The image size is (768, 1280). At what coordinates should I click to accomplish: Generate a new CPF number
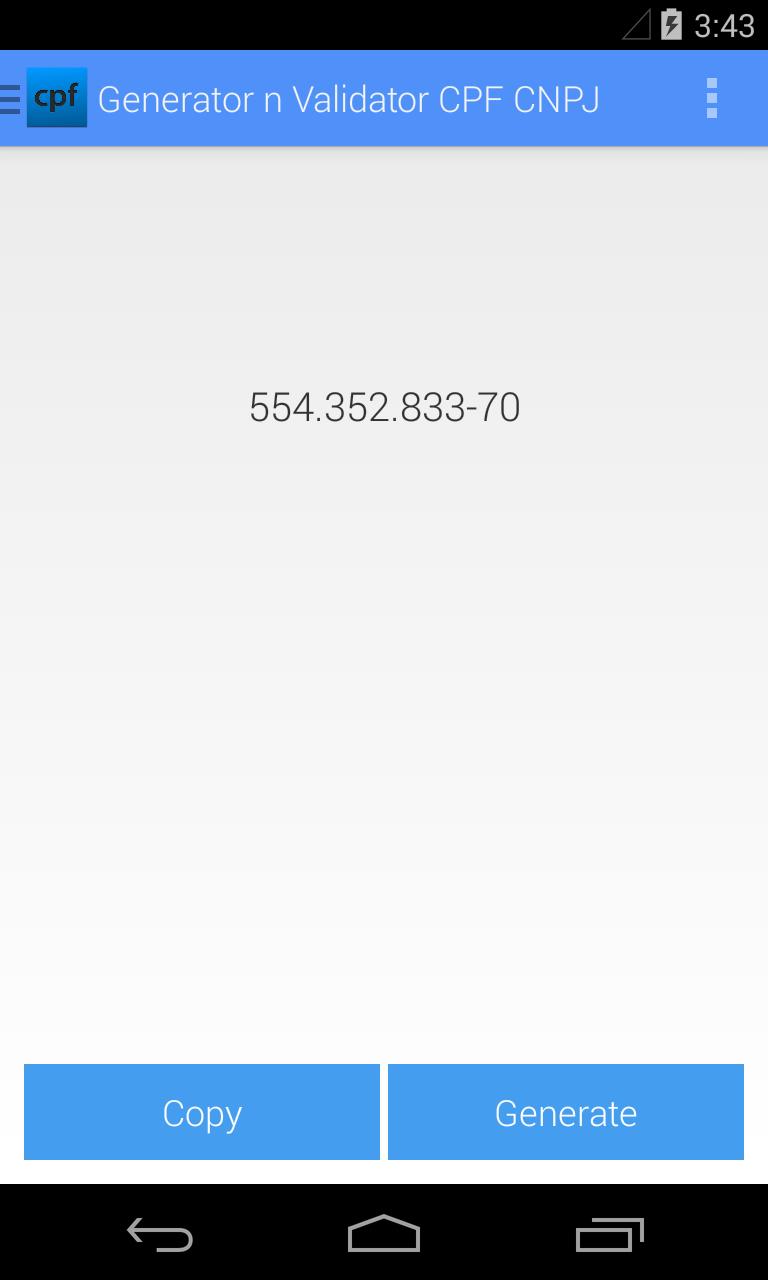pyautogui.click(x=566, y=1112)
